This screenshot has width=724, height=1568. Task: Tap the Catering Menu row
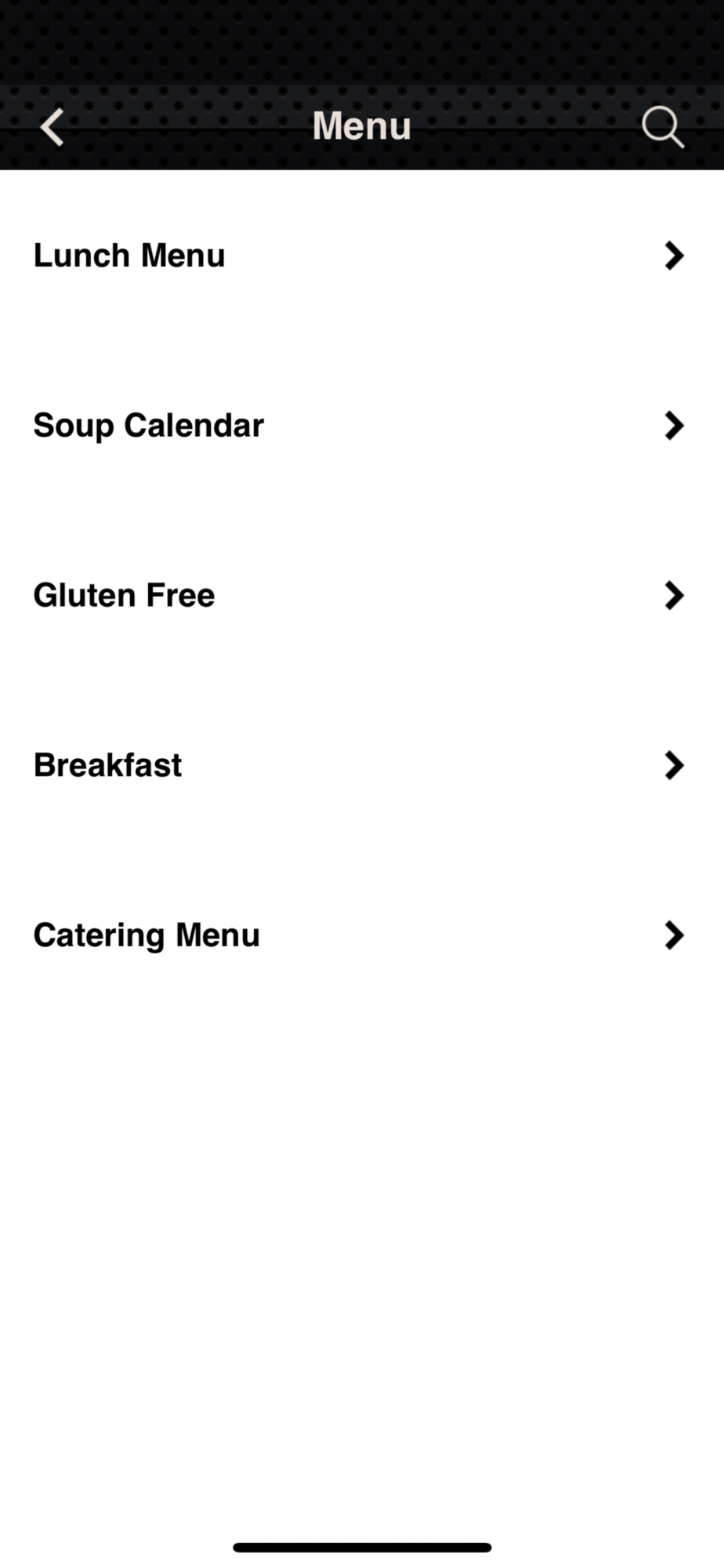360,935
